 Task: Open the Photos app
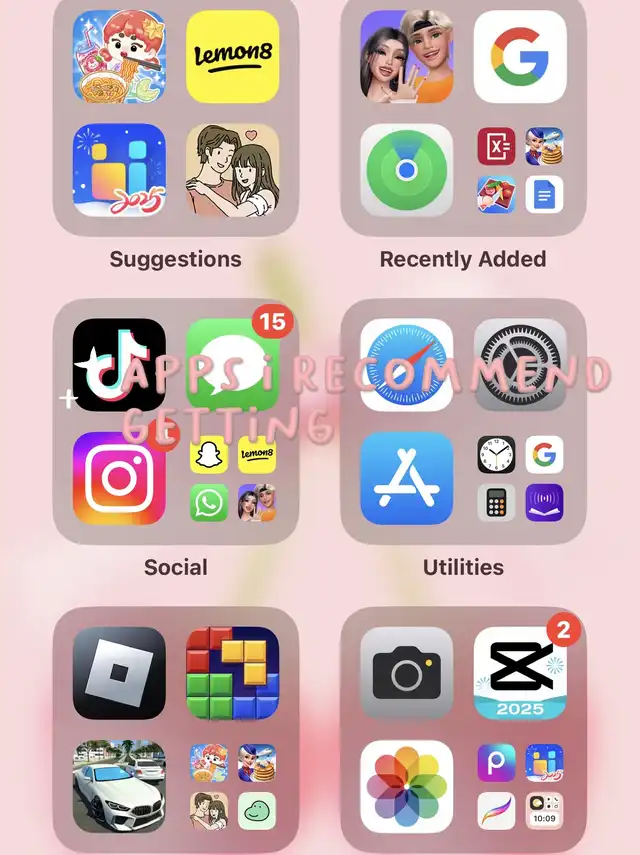[407, 787]
